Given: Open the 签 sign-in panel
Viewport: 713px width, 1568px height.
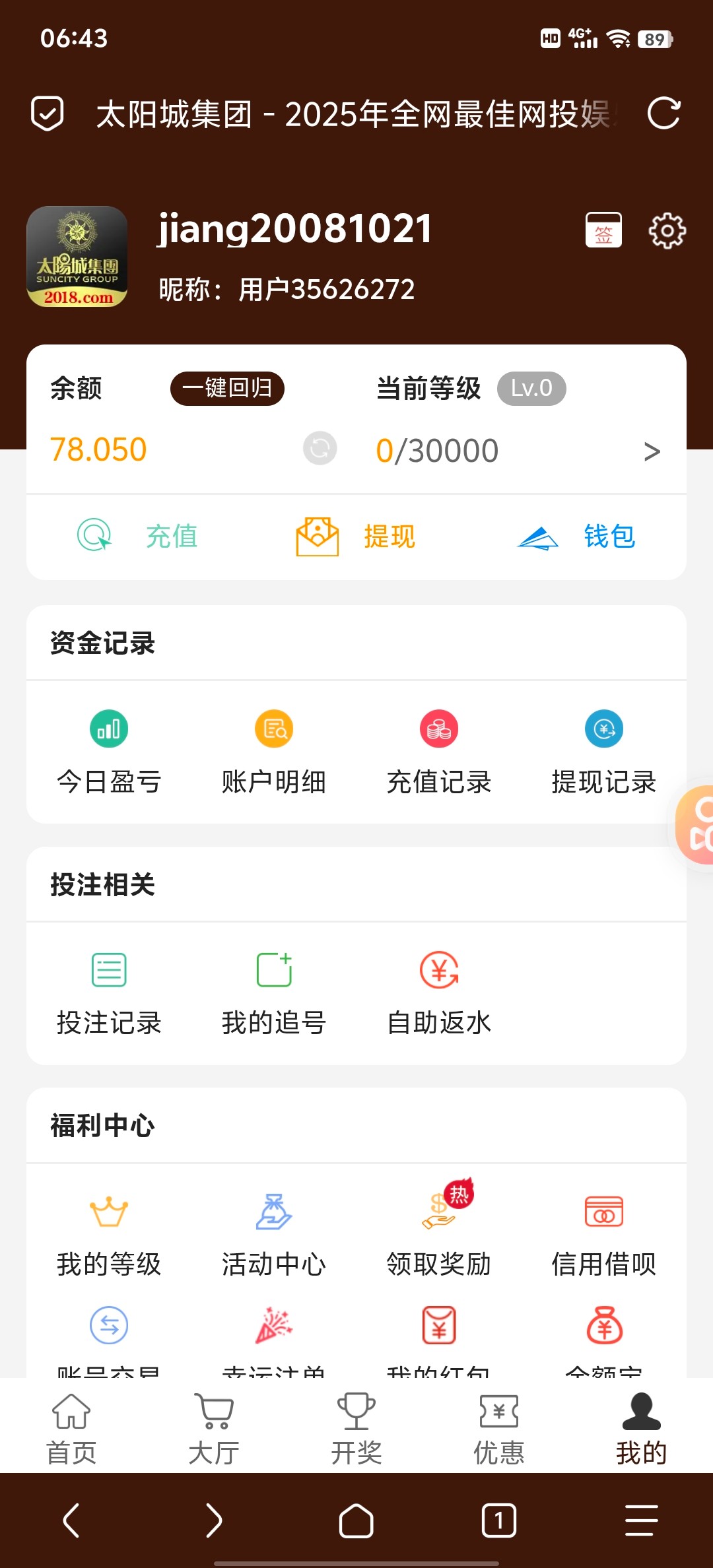Looking at the screenshot, I should [x=603, y=230].
